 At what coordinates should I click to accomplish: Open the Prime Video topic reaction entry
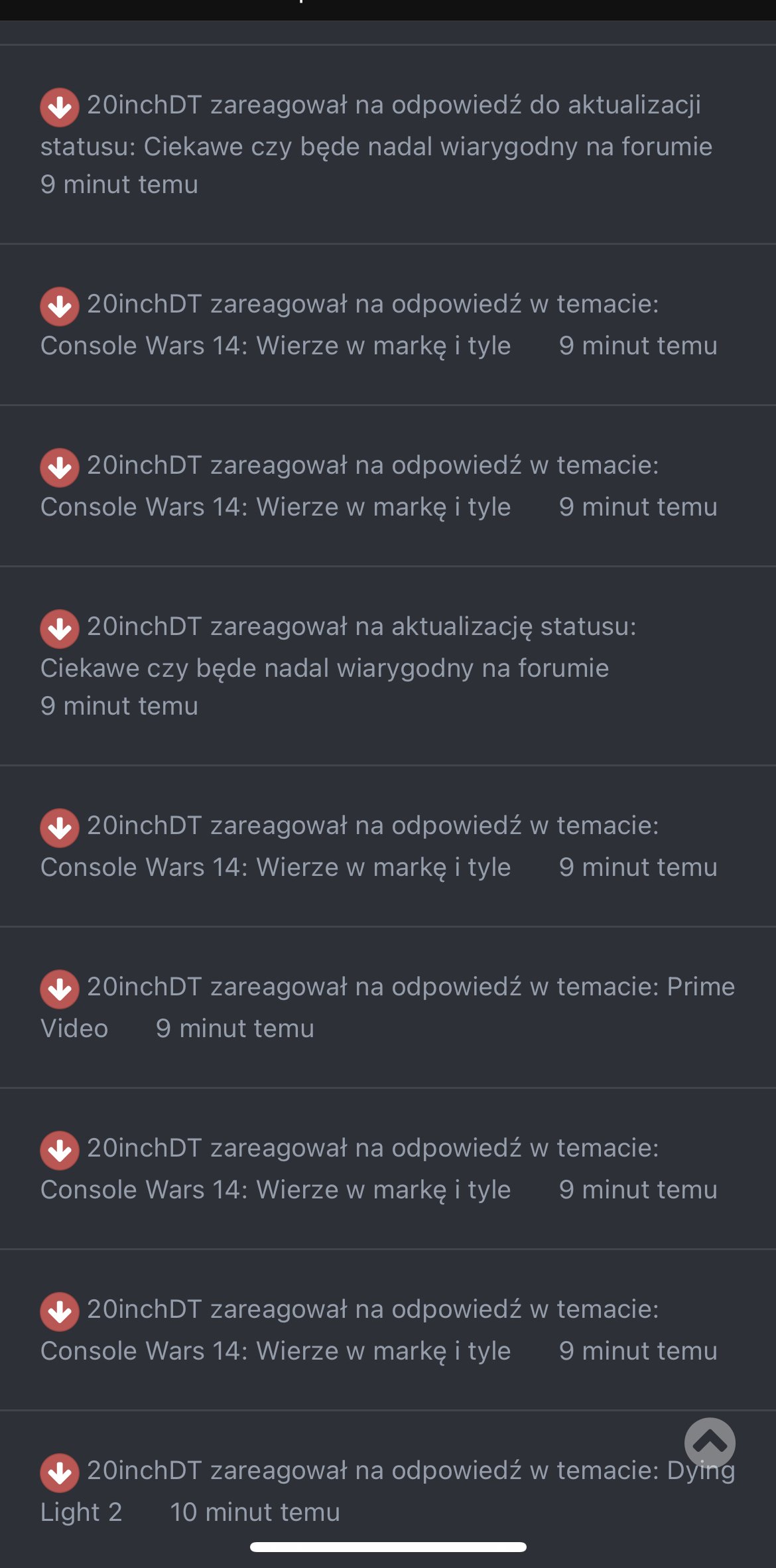(x=388, y=1007)
